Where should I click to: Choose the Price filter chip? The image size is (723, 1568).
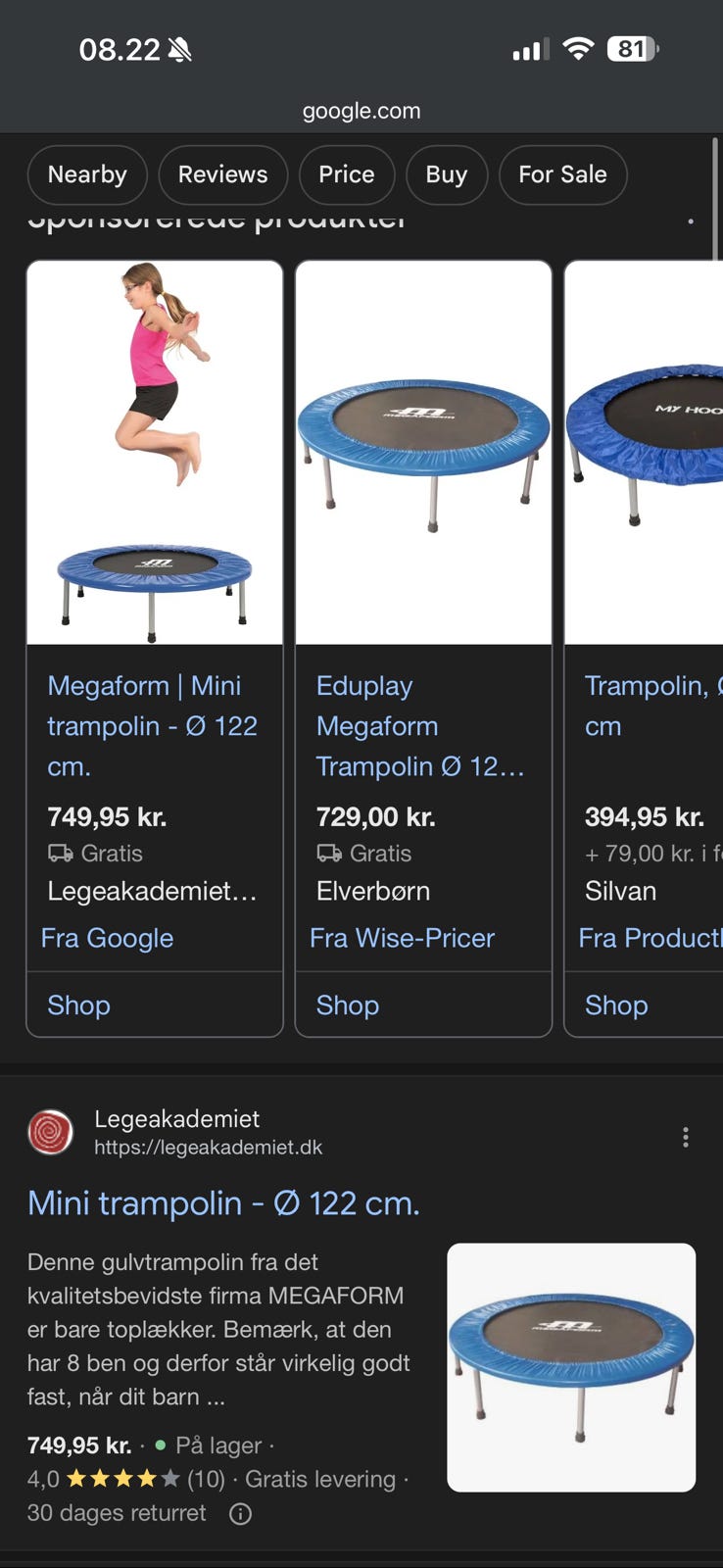click(x=346, y=174)
